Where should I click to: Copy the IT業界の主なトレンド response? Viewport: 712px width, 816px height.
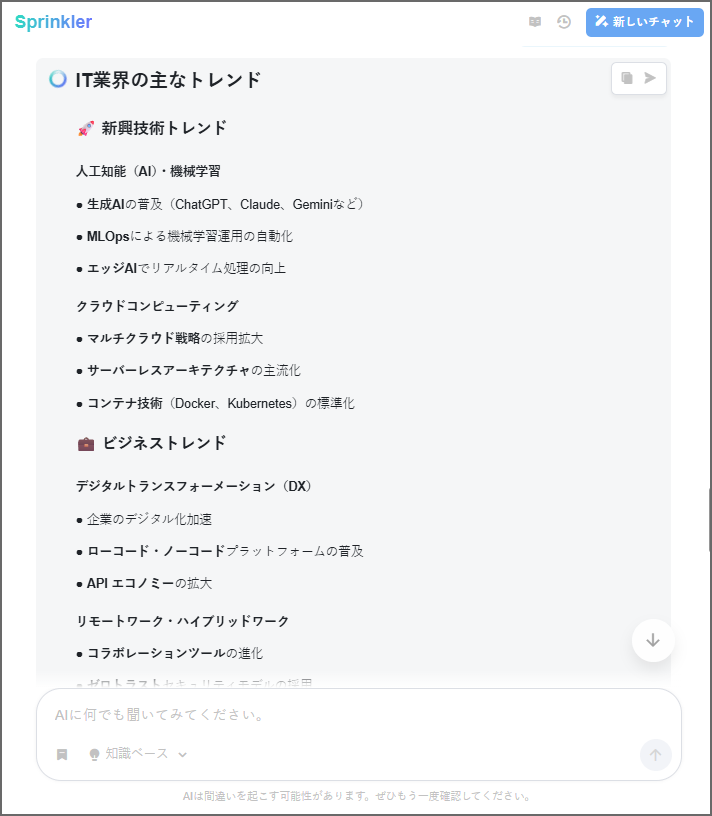pyautogui.click(x=627, y=78)
